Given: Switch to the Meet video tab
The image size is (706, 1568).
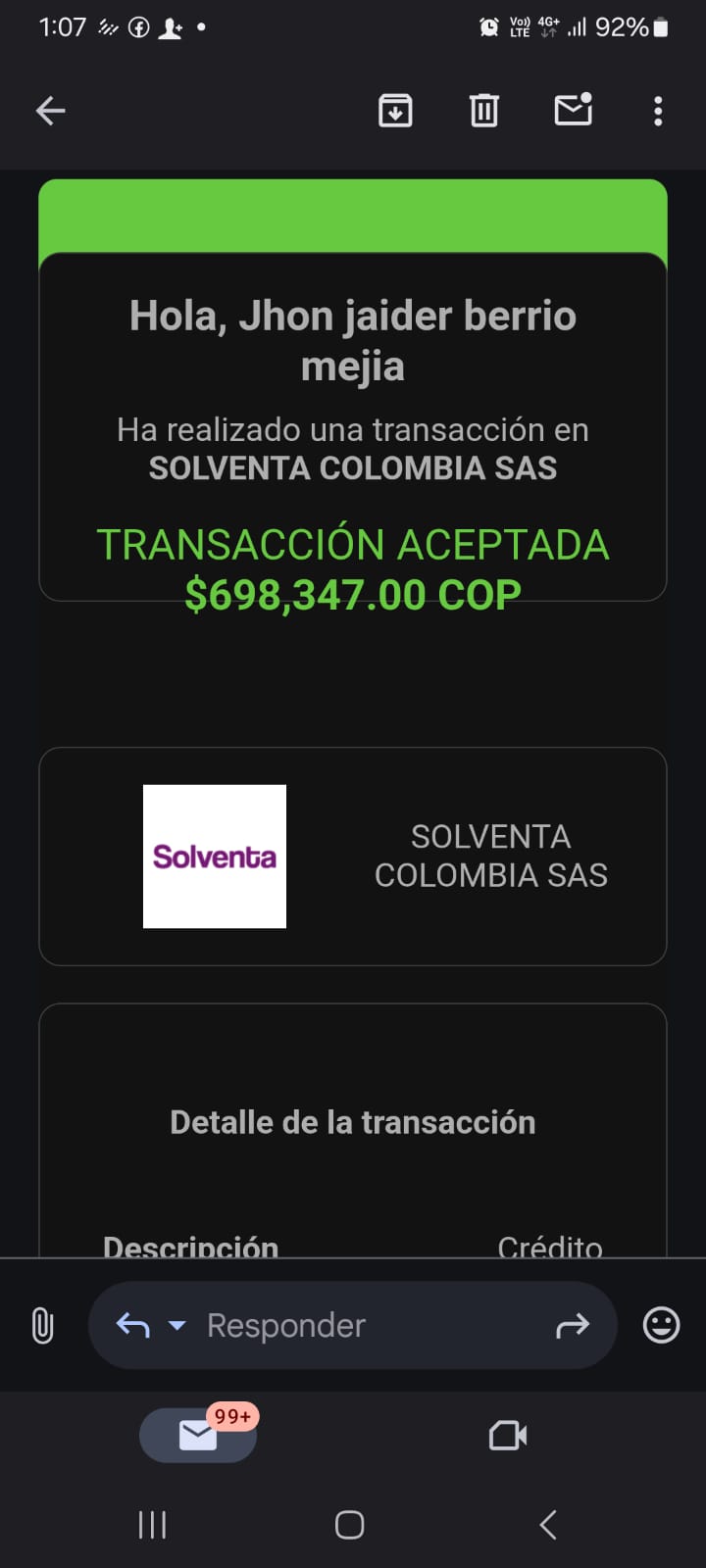Looking at the screenshot, I should click(508, 1436).
